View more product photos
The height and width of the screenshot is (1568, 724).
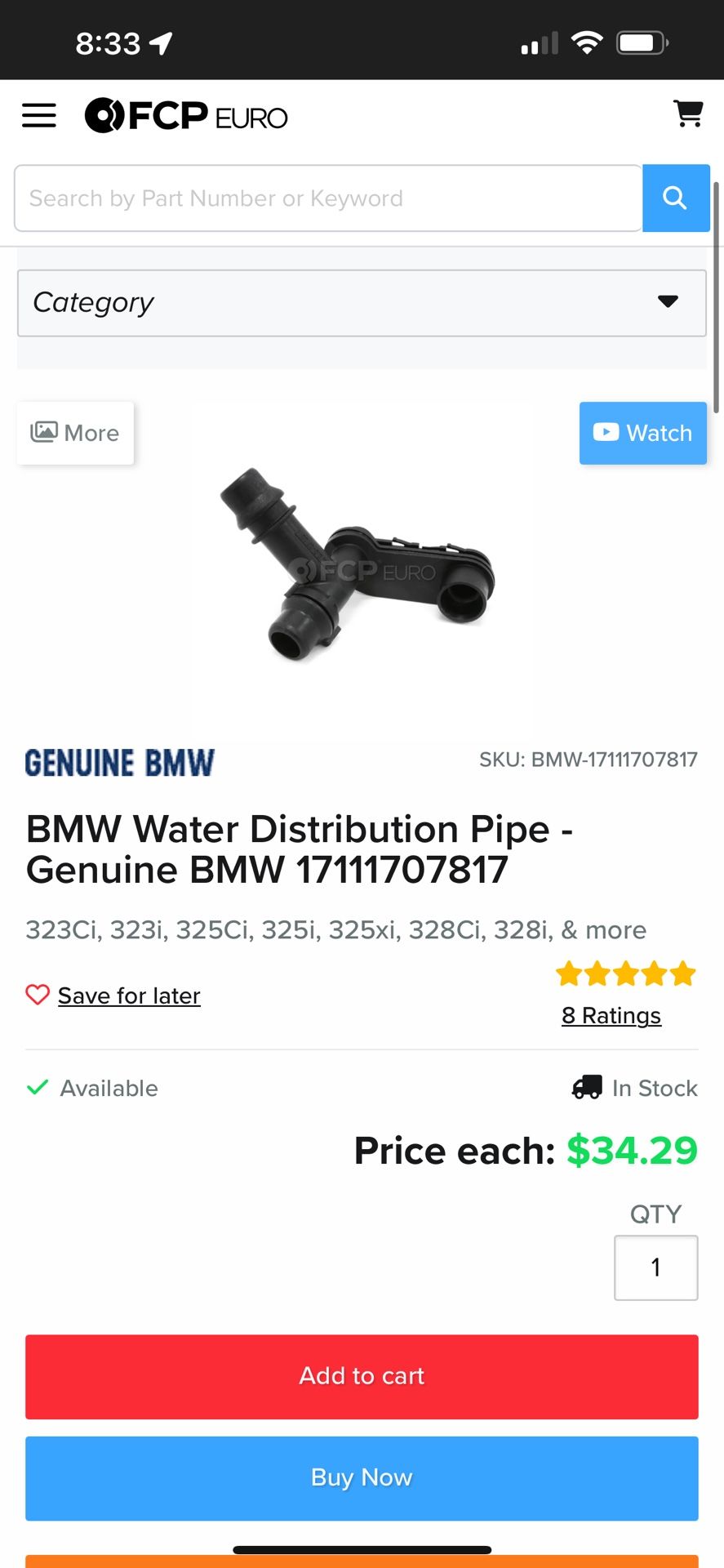pos(75,433)
